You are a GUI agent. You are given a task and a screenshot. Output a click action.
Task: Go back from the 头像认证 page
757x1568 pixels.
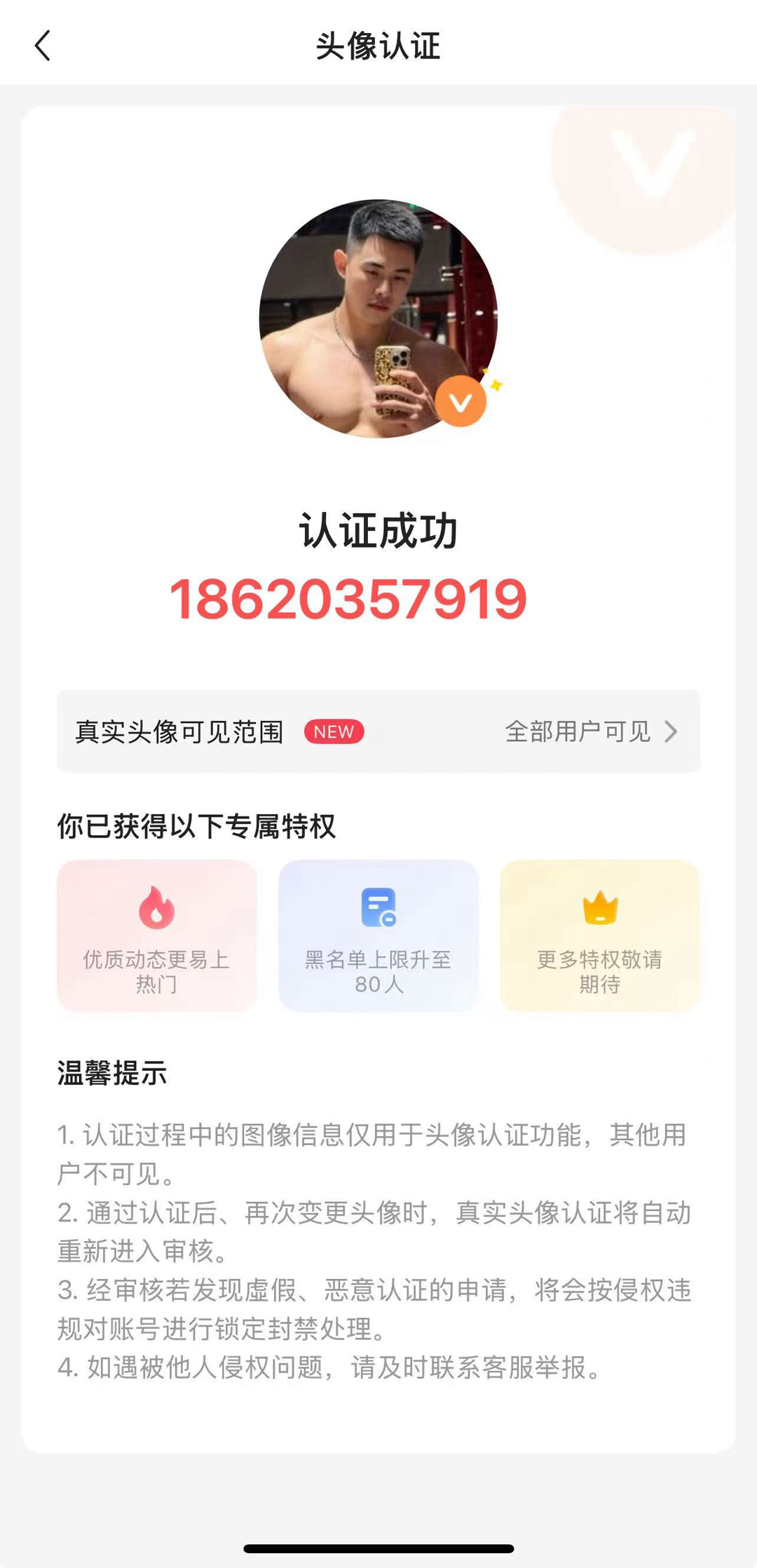(43, 46)
